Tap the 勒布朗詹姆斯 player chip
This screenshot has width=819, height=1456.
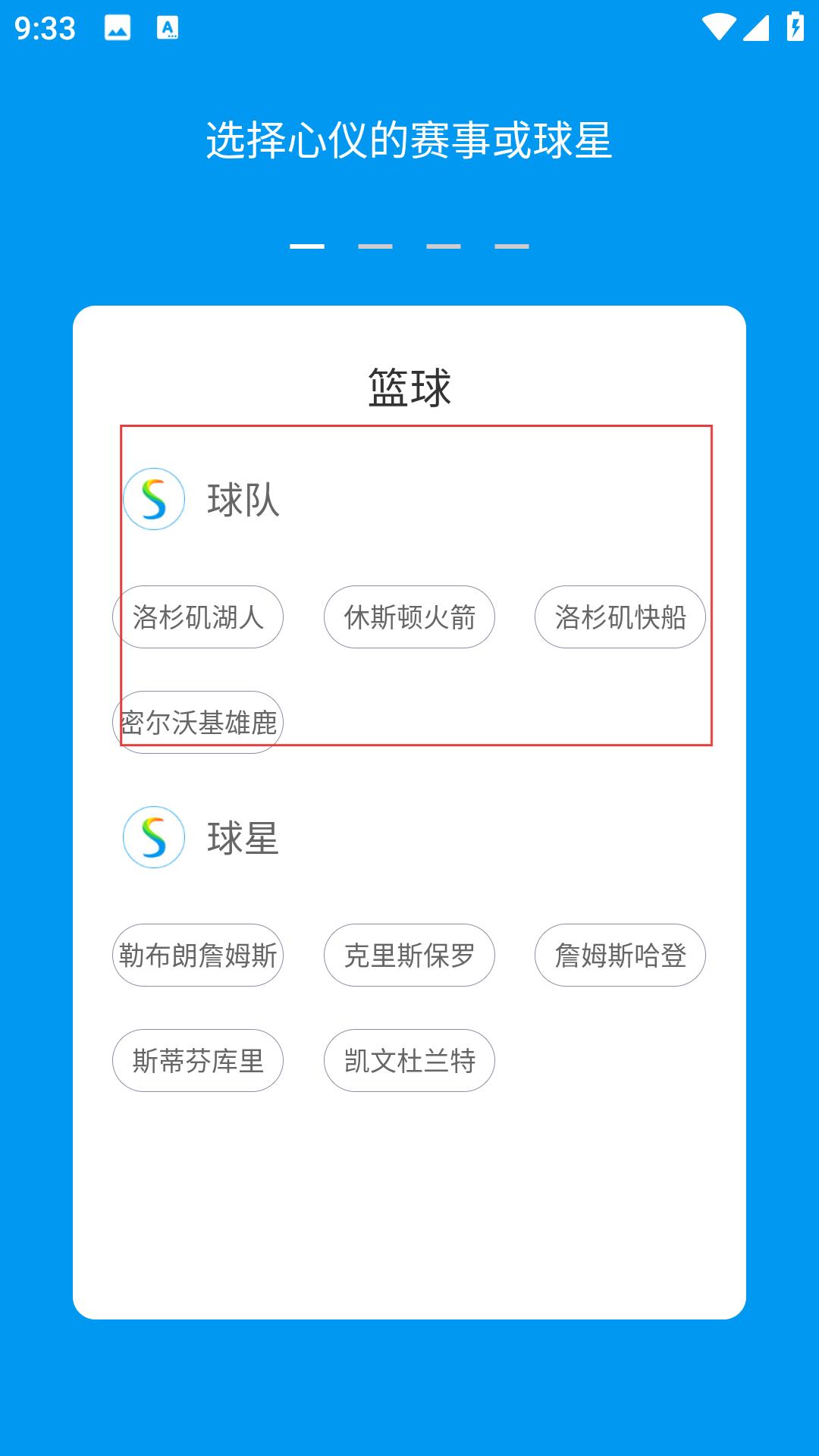[198, 955]
